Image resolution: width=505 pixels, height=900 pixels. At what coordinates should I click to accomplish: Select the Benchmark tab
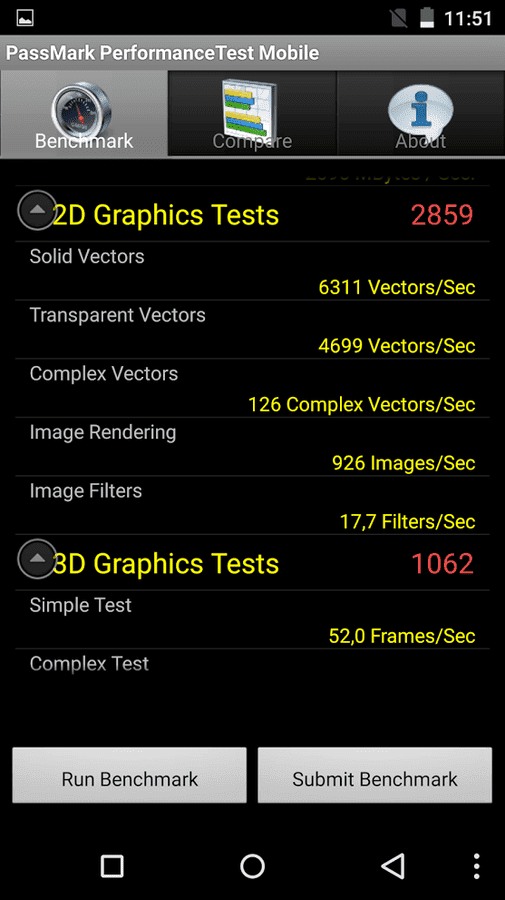click(84, 114)
